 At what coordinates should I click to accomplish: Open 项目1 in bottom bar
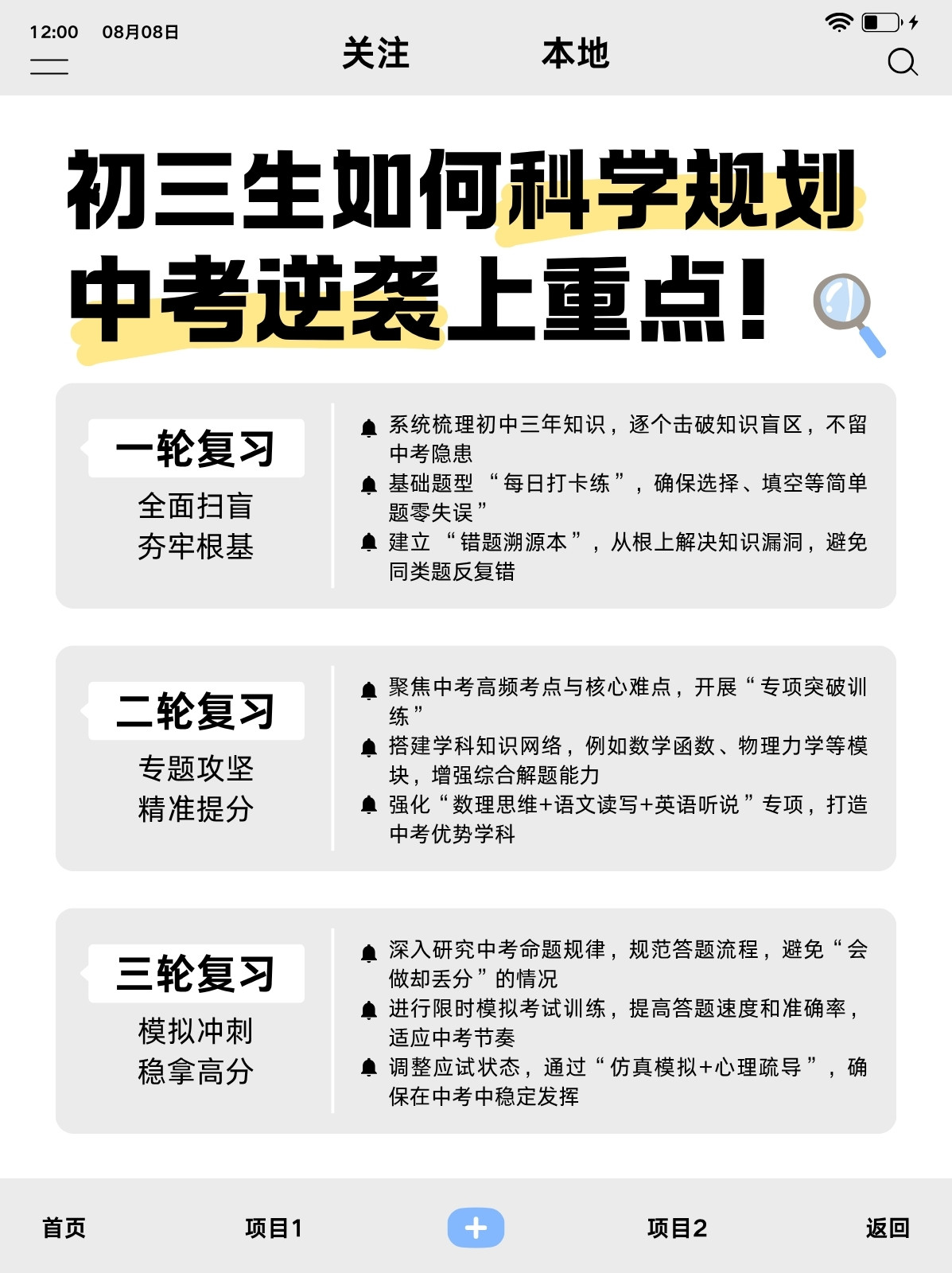click(274, 1228)
